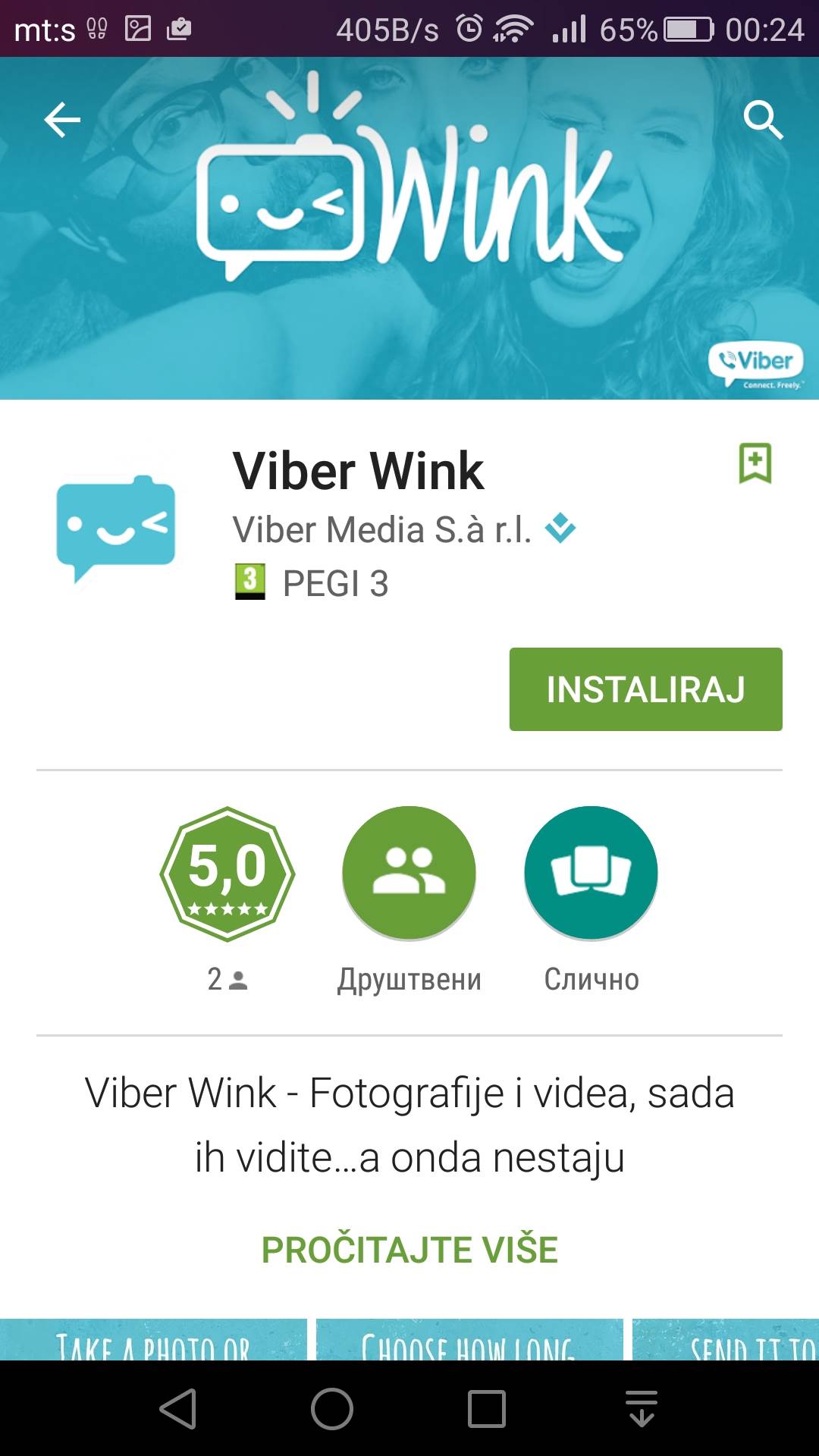Open the 'Choose how long' screenshot
This screenshot has width=819, height=1456.
469,1340
